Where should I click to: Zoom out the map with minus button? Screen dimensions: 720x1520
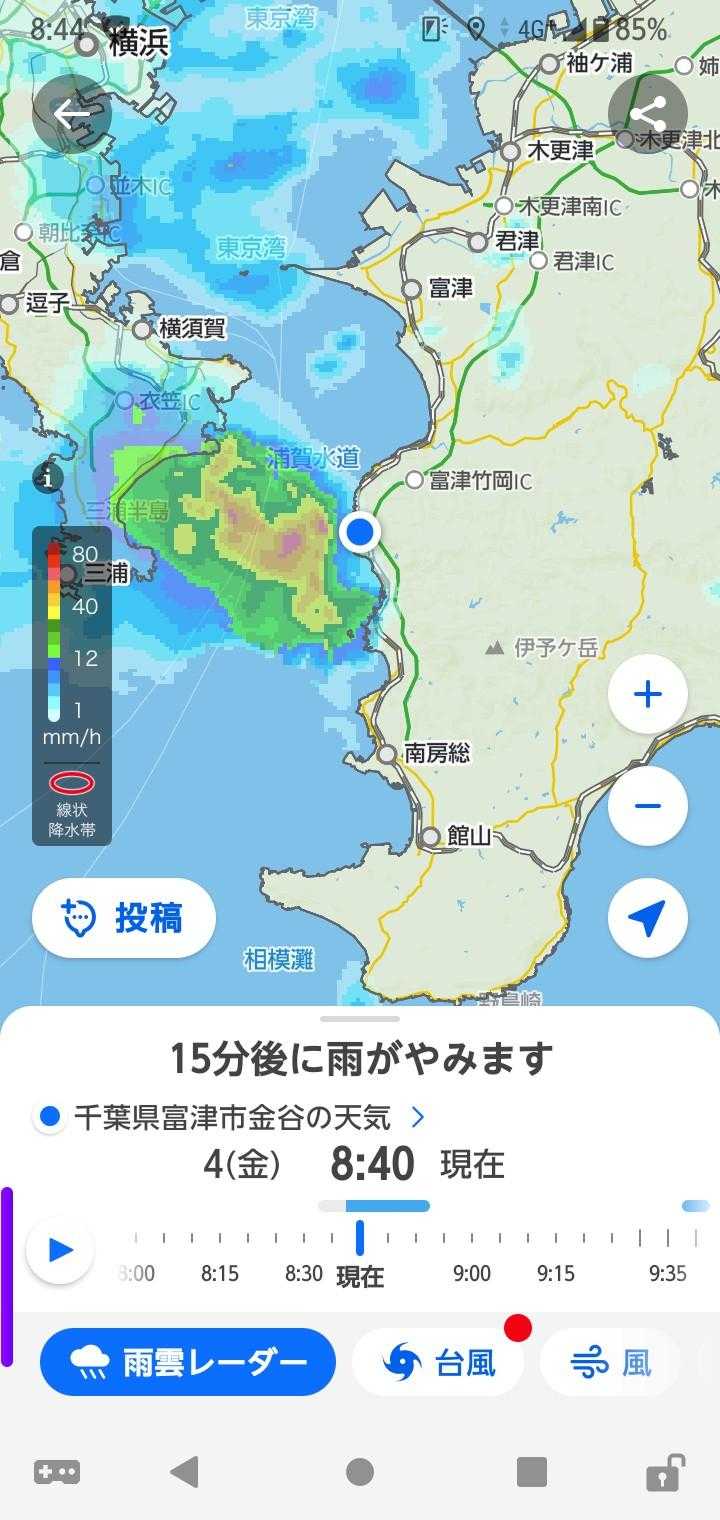click(648, 806)
